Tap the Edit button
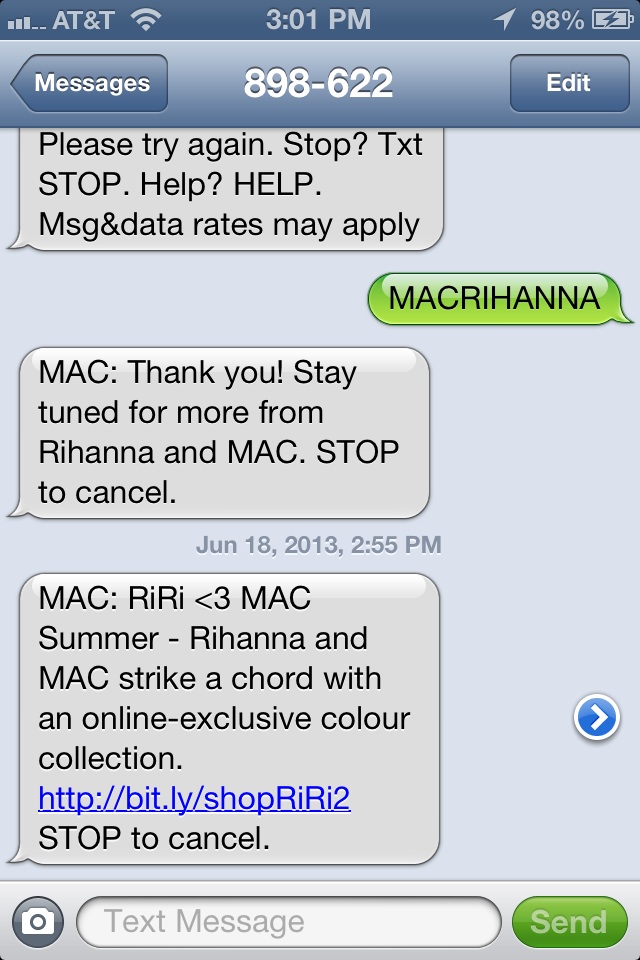640x960 pixels. (x=568, y=84)
